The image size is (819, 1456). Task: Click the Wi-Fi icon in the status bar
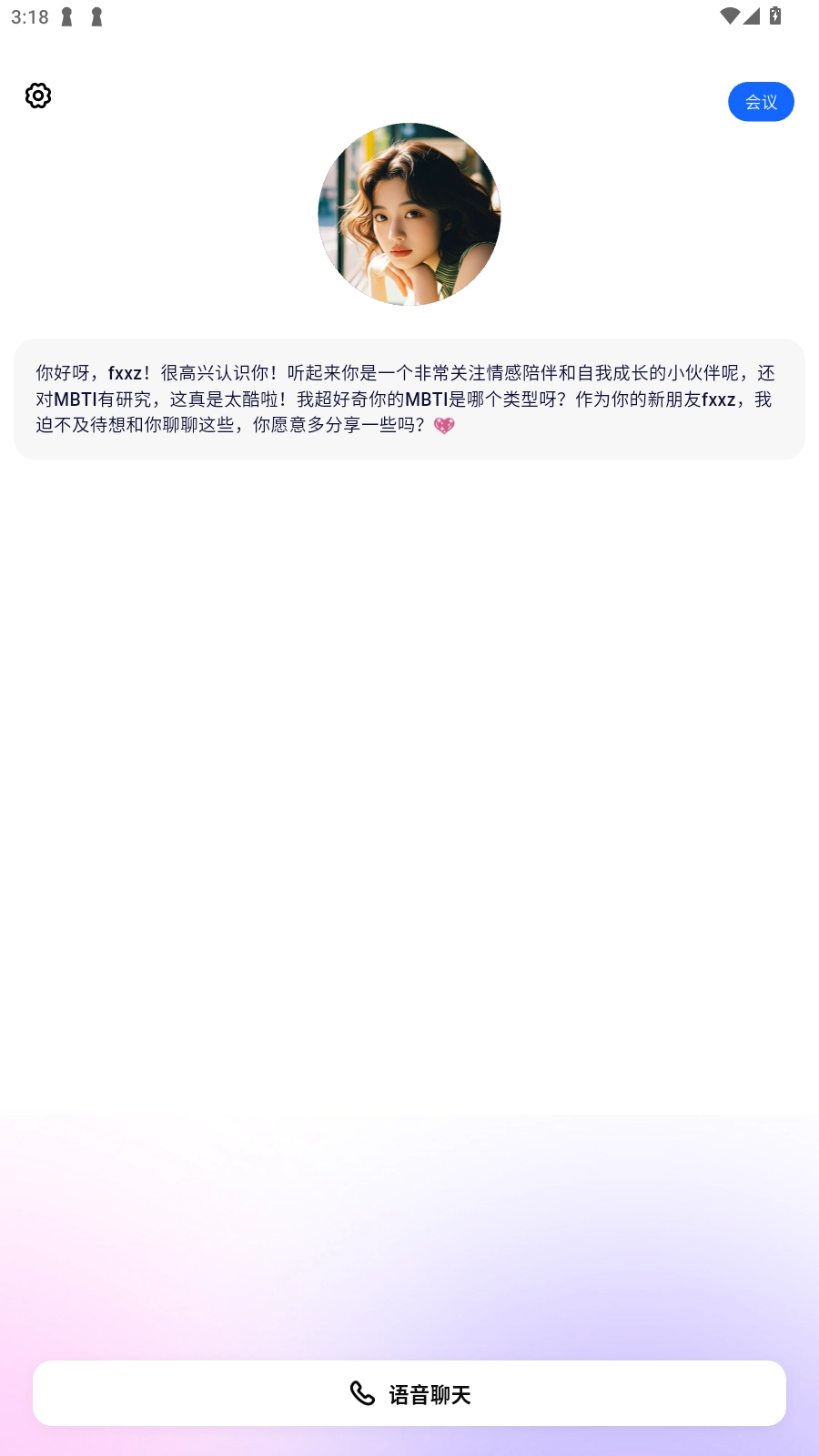pyautogui.click(x=728, y=15)
